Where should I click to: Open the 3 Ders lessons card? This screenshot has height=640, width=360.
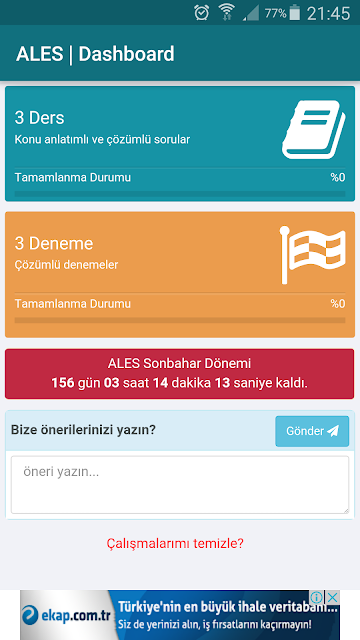pos(180,144)
